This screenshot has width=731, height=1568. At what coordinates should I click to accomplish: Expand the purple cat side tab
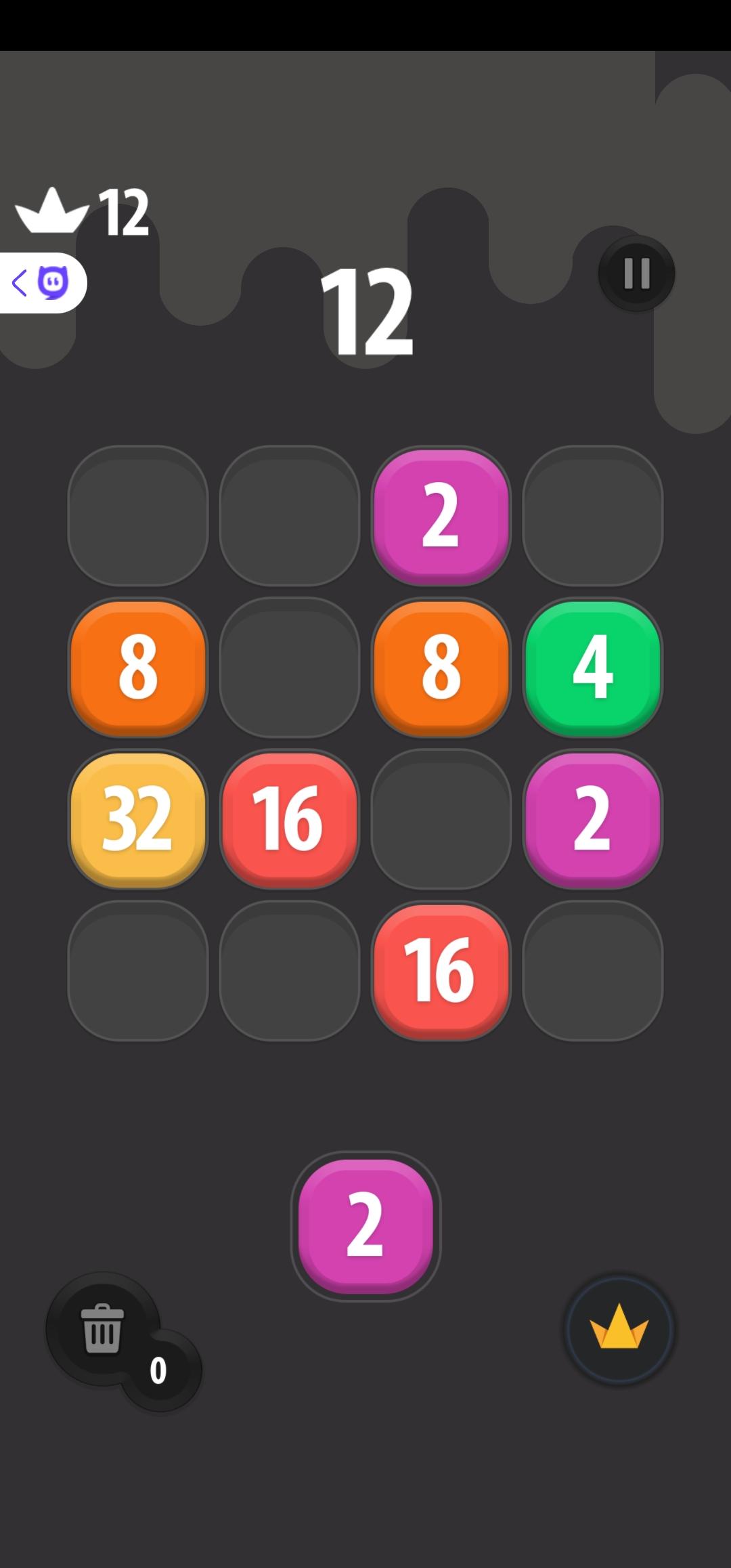(x=42, y=283)
